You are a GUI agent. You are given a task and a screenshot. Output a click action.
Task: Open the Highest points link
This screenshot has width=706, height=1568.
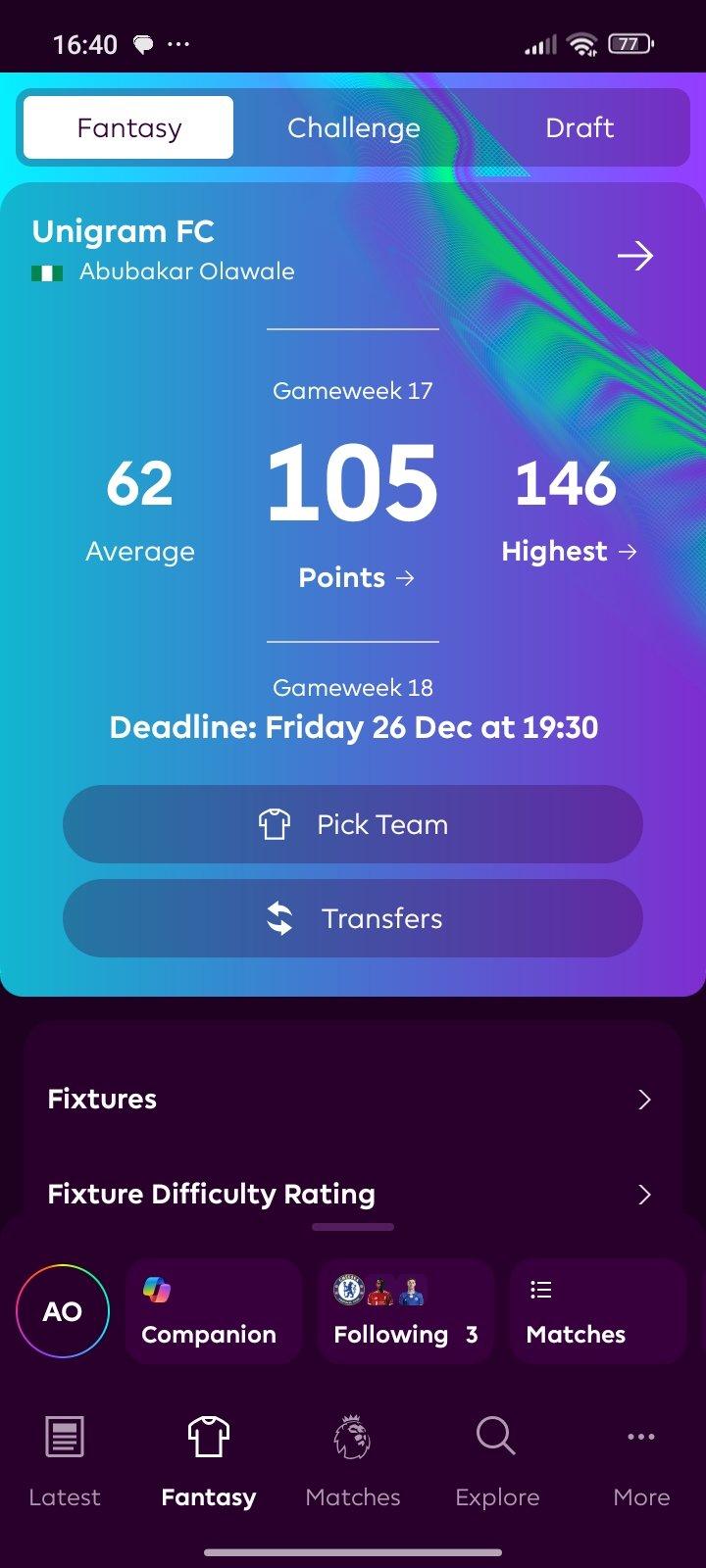pos(569,552)
